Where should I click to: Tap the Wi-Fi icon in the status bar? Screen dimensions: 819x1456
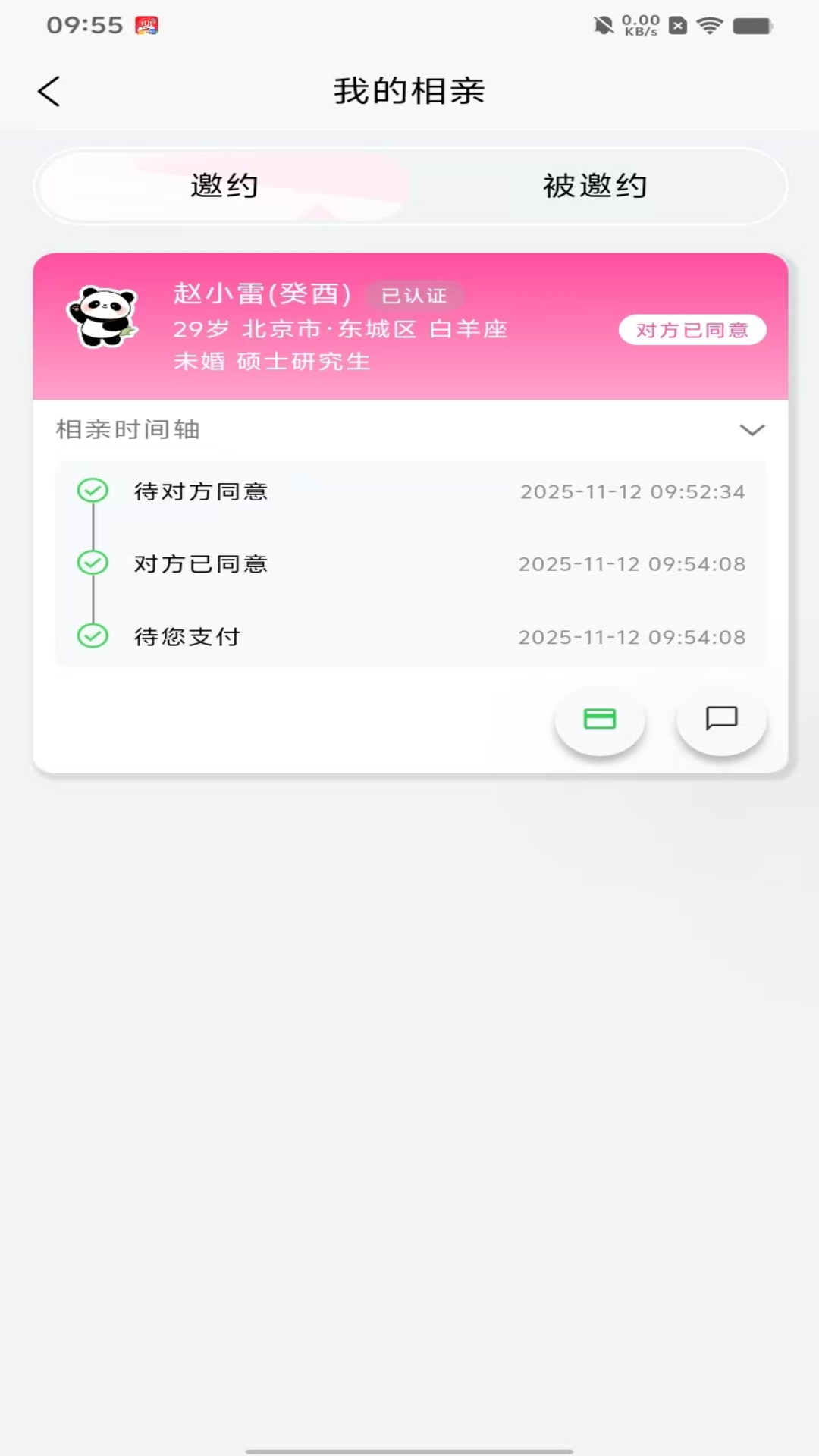(x=708, y=24)
